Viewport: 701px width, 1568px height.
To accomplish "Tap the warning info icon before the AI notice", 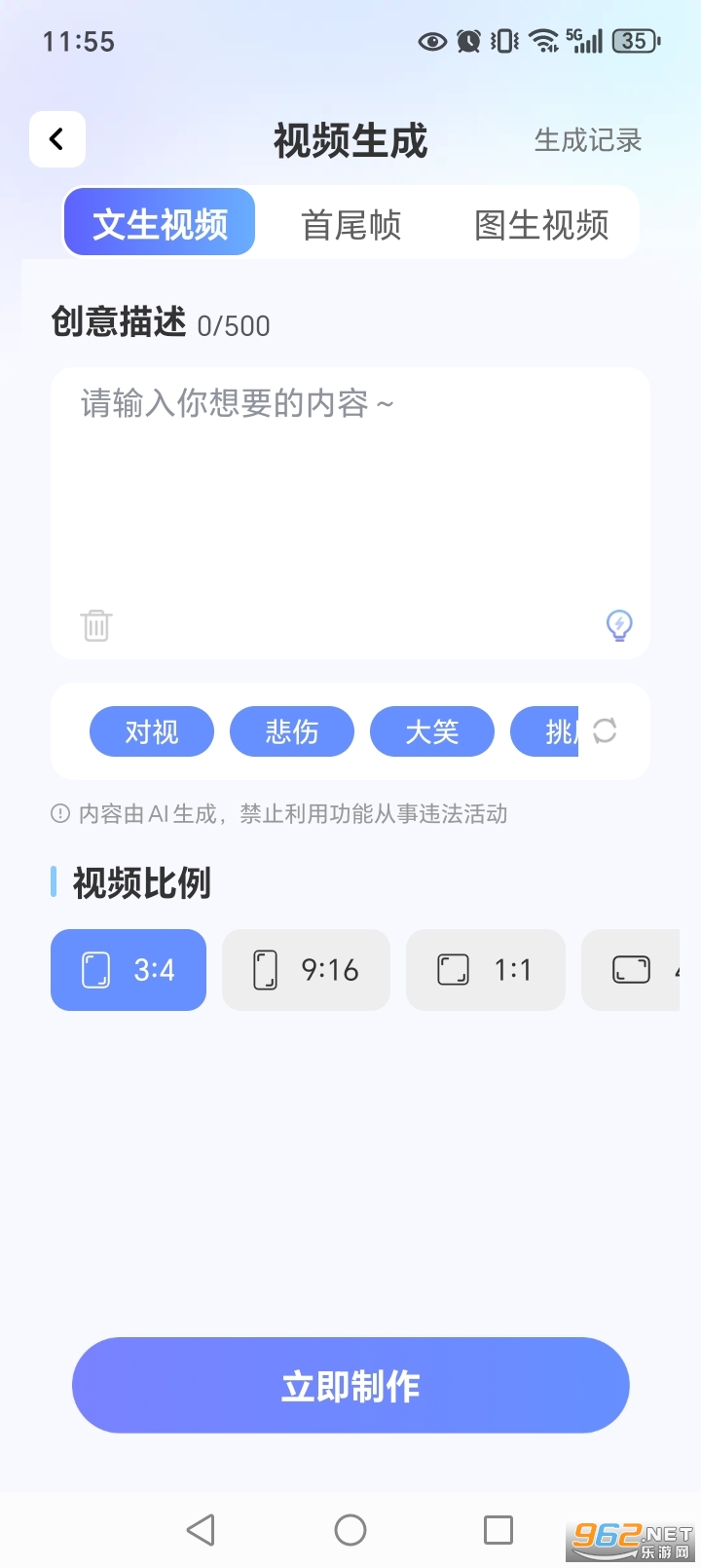I will point(58,813).
